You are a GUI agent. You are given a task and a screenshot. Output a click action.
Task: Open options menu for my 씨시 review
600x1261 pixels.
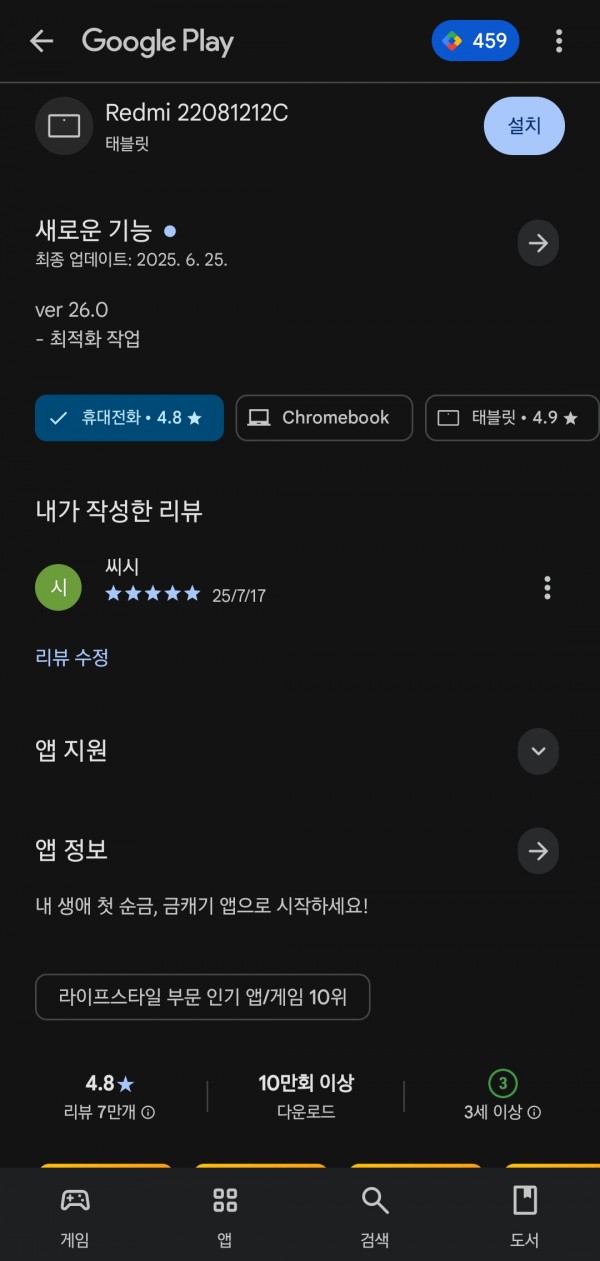point(547,588)
